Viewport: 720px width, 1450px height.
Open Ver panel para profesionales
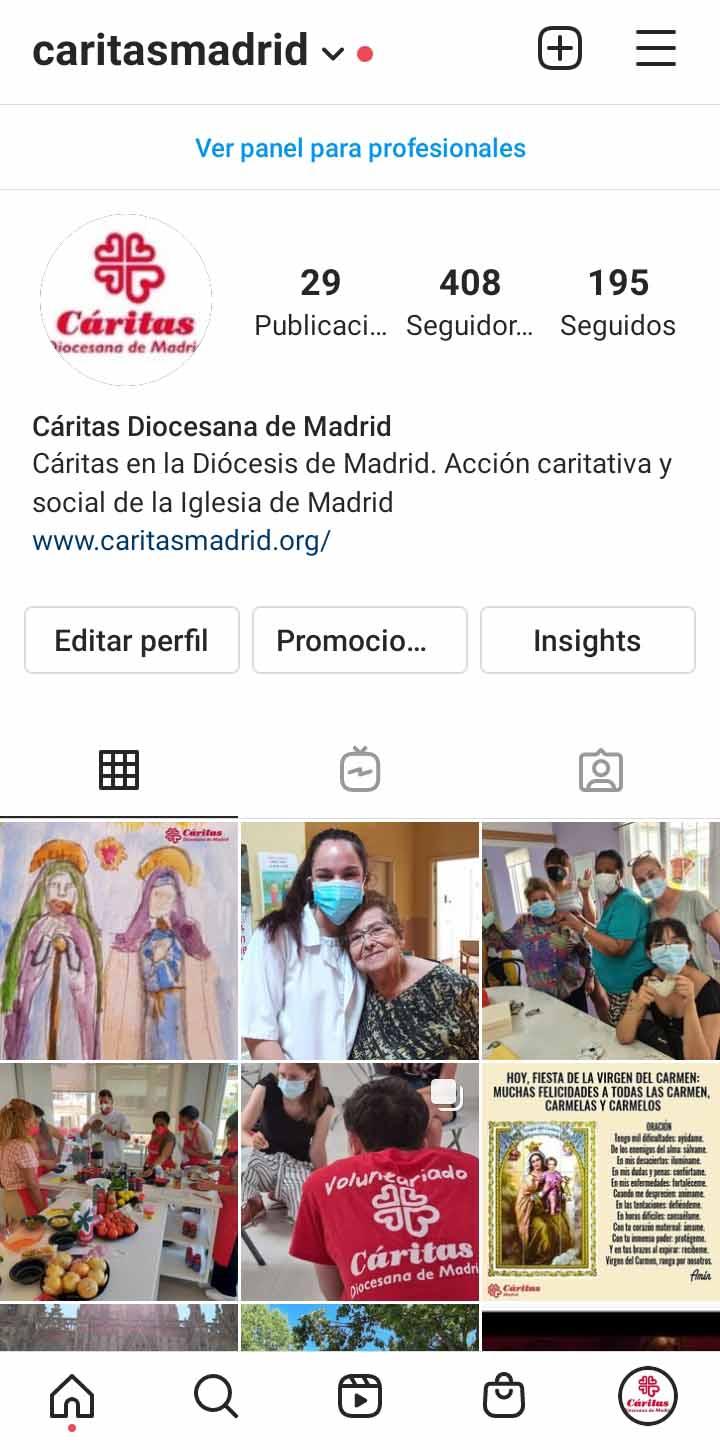pyautogui.click(x=360, y=148)
